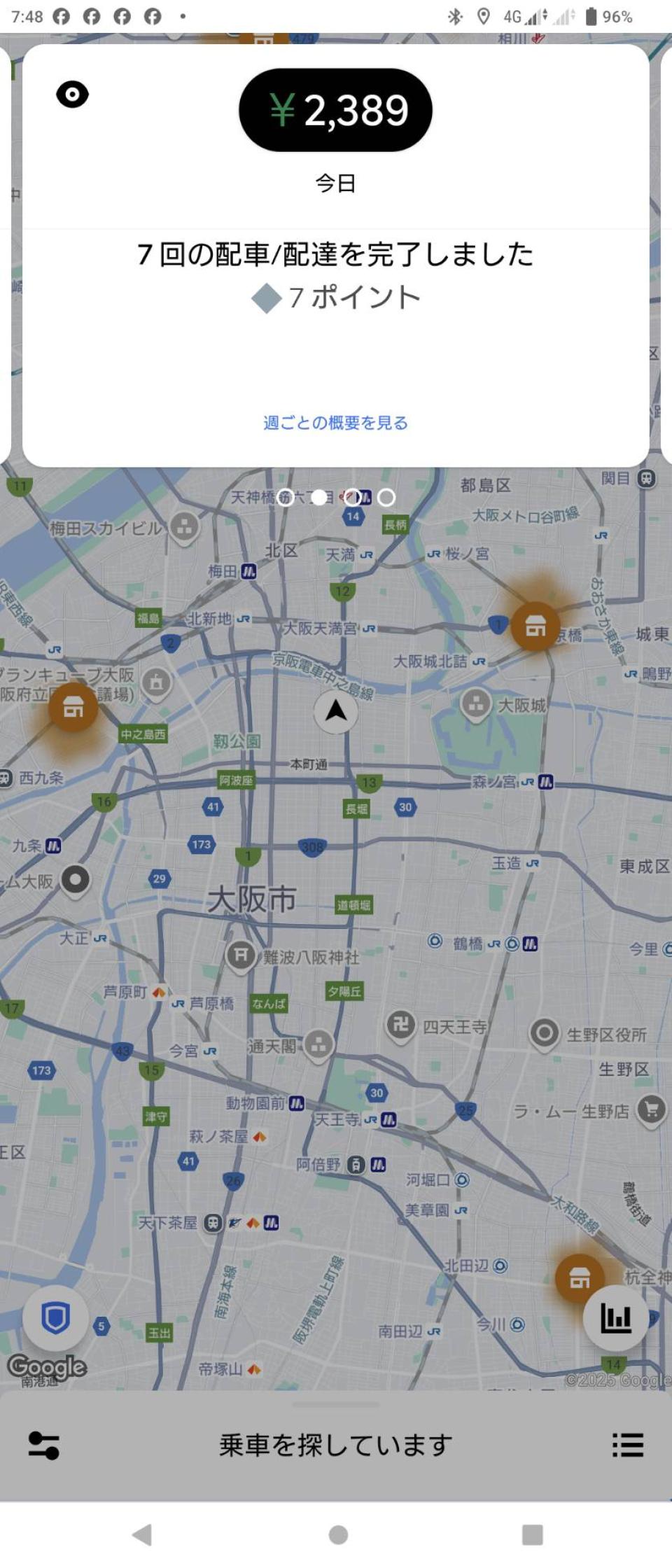
Task: Select the orange store hotspot near 中之島西
Action: pyautogui.click(x=73, y=708)
